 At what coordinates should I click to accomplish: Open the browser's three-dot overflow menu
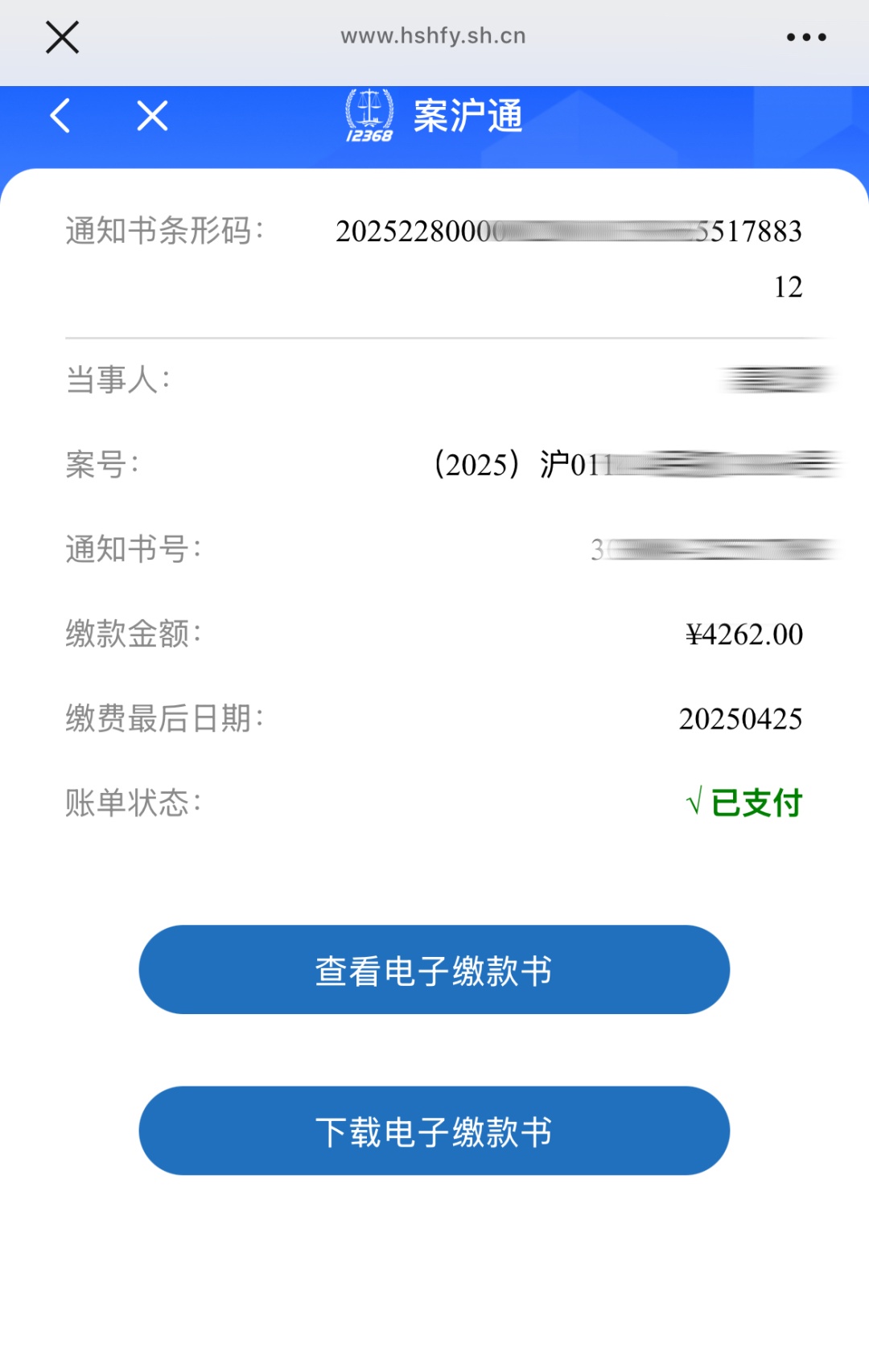(x=806, y=37)
